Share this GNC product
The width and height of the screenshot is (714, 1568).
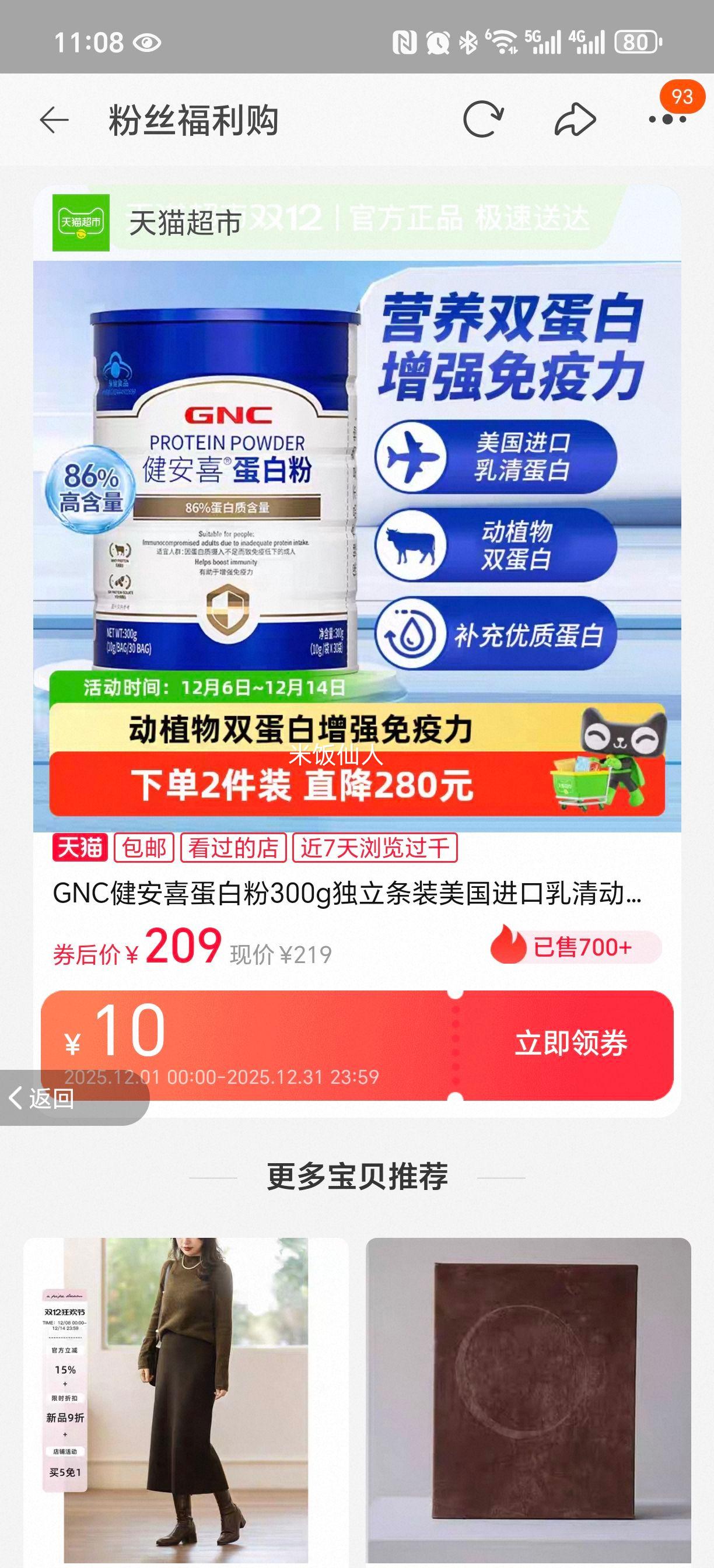coord(573,118)
